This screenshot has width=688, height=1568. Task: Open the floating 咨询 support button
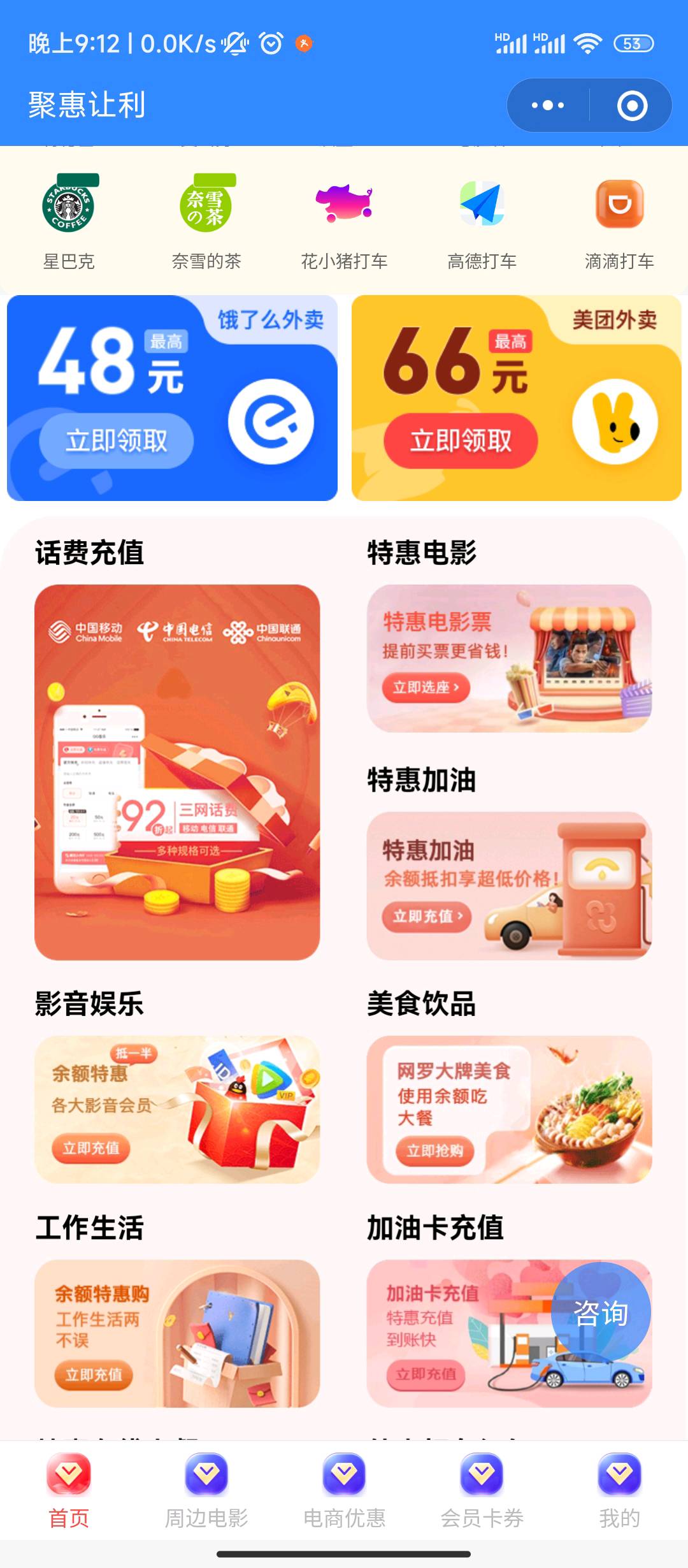(x=600, y=1313)
